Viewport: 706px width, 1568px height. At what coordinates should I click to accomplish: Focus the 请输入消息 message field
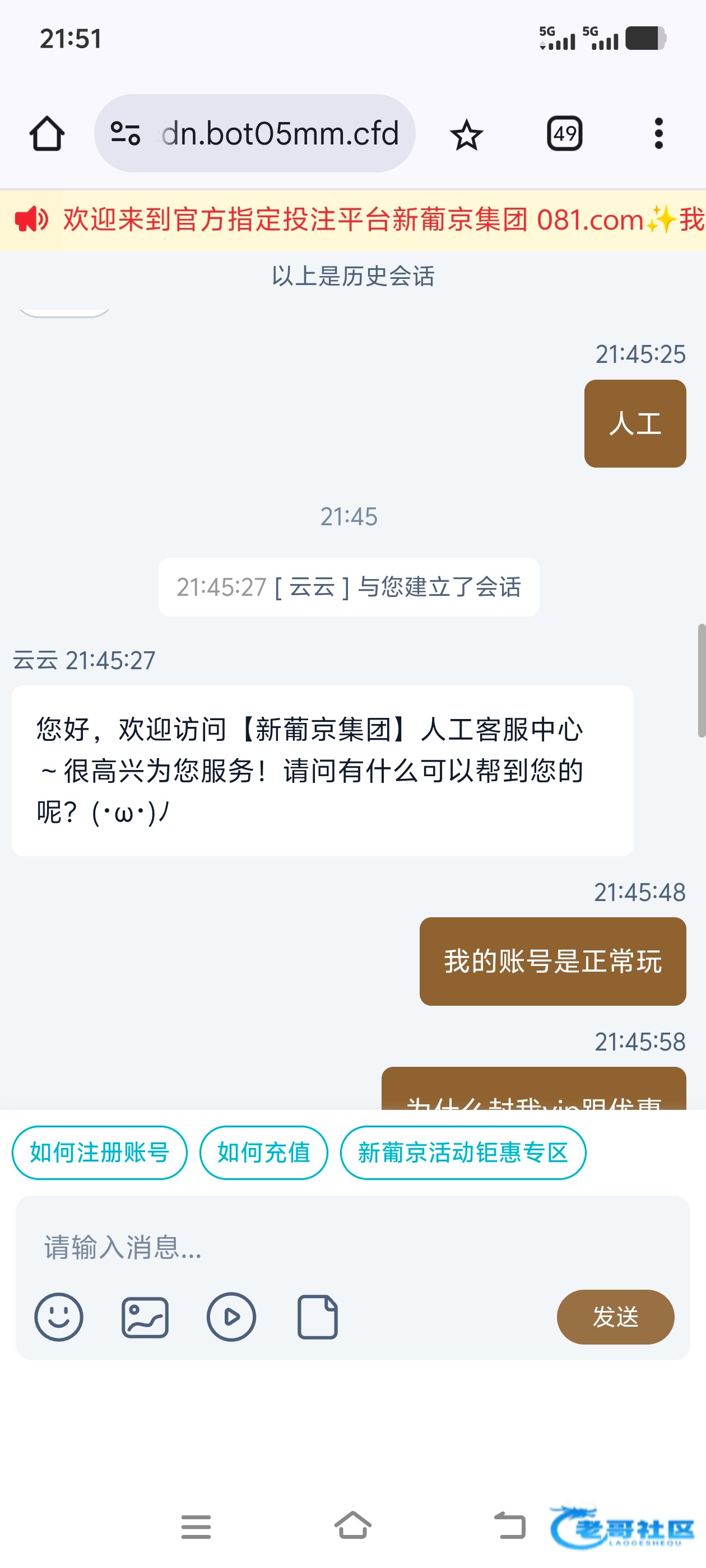click(341, 1247)
